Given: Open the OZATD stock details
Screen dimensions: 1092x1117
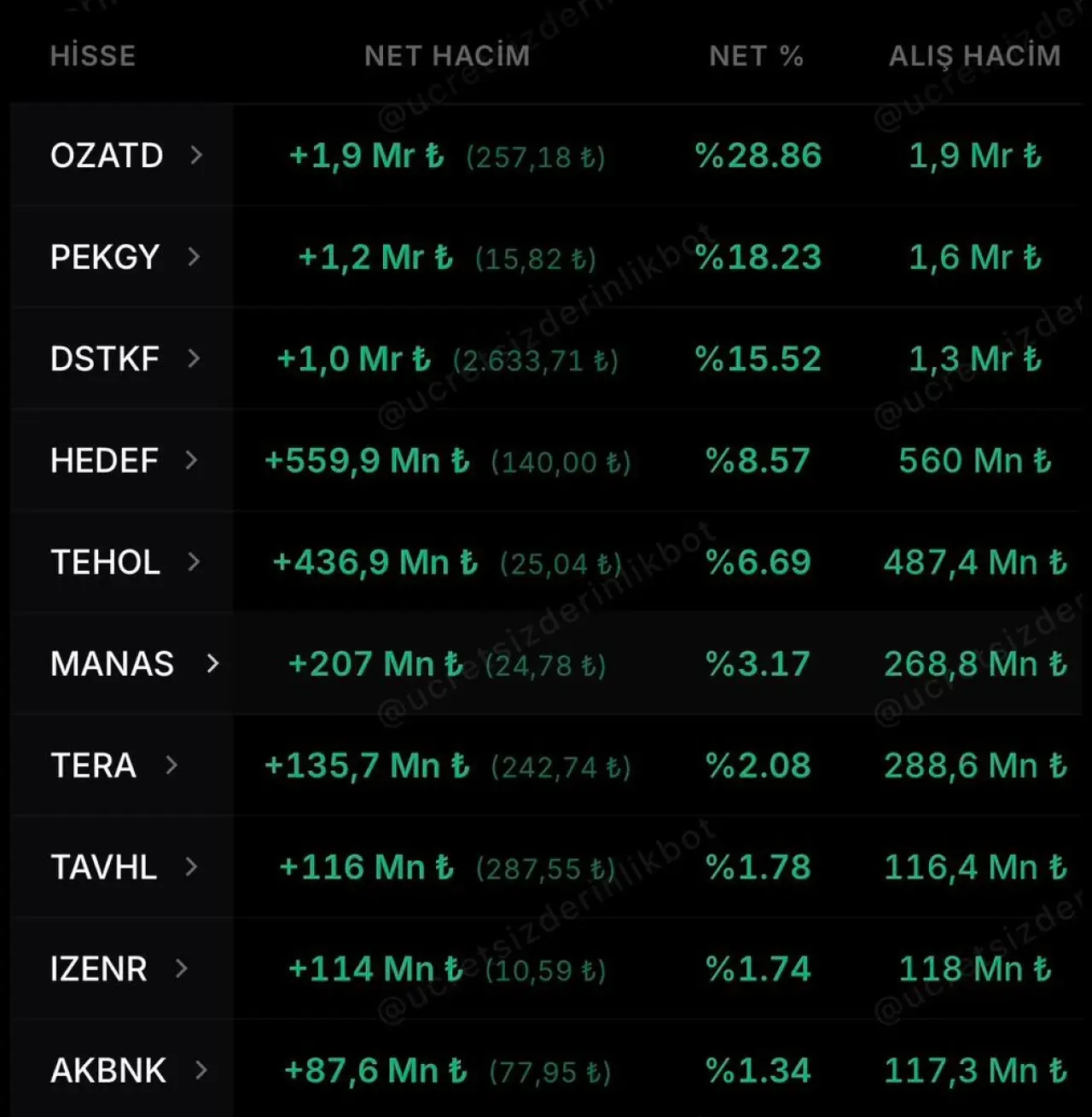Looking at the screenshot, I should tap(125, 155).
